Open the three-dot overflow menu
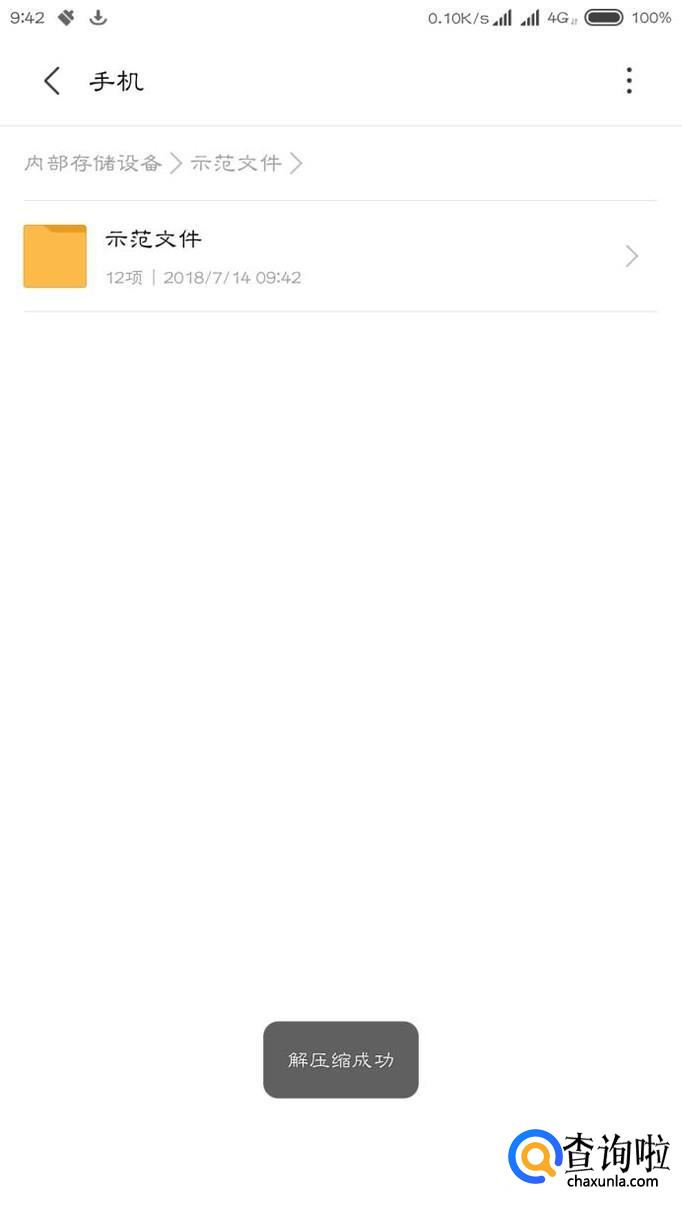This screenshot has width=682, height=1212. 629,81
